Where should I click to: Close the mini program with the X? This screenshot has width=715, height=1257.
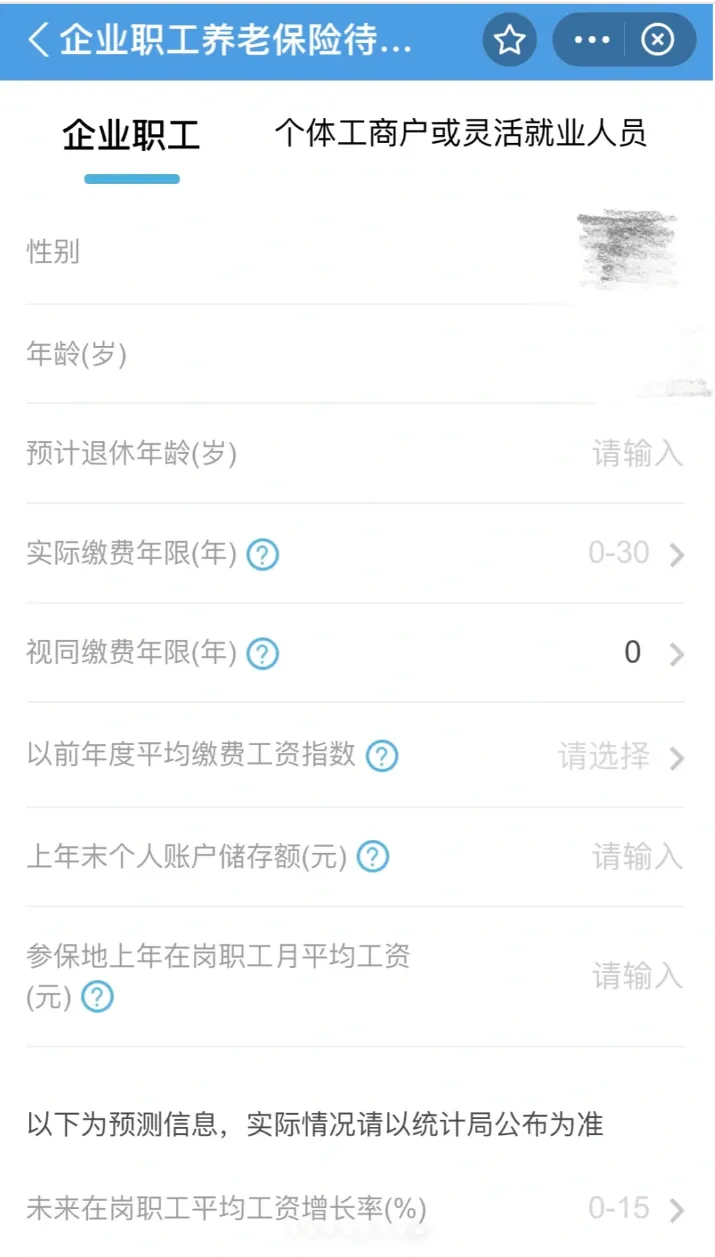657,40
